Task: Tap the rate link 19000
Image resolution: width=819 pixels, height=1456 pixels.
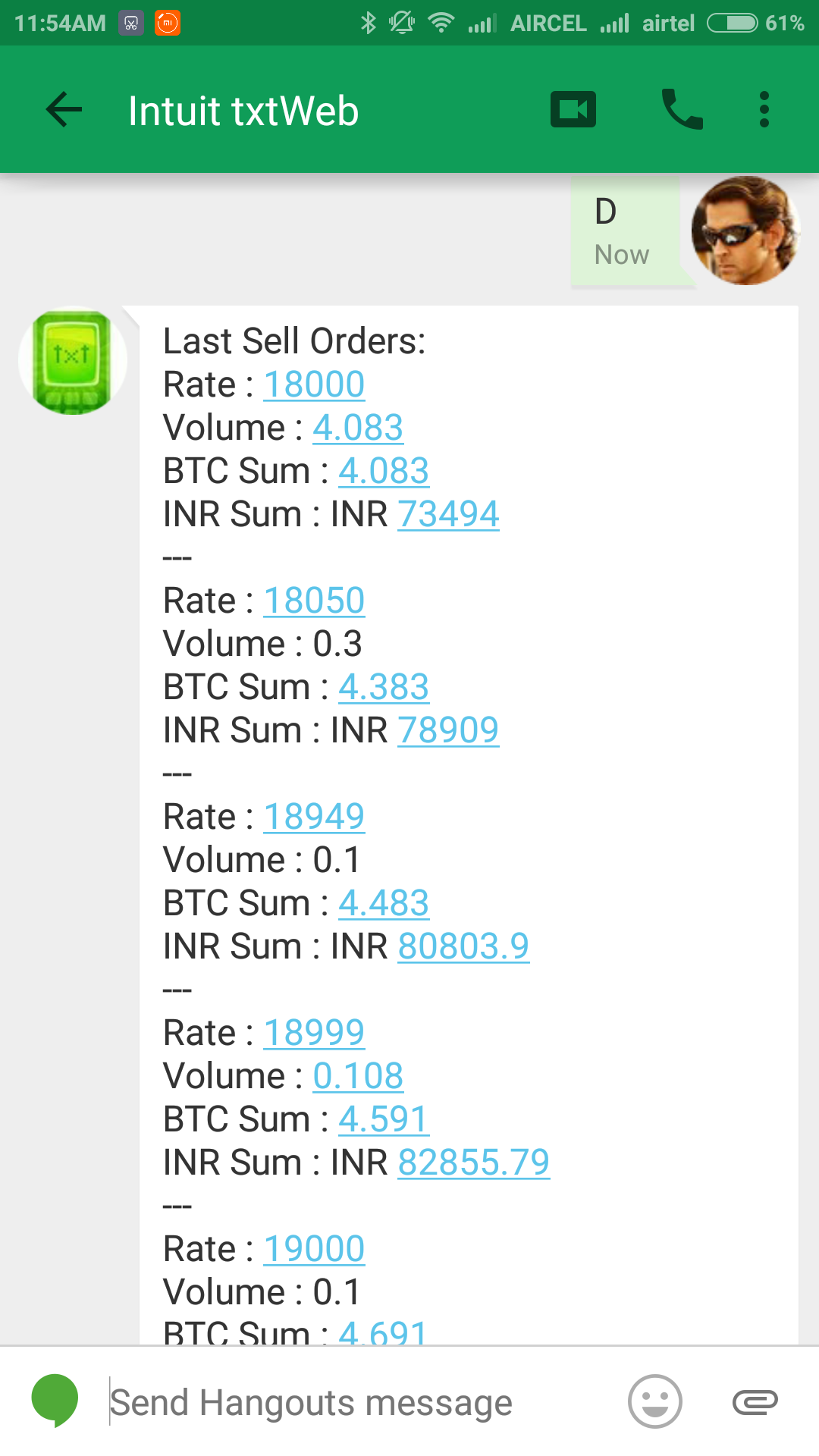Action: [314, 1249]
